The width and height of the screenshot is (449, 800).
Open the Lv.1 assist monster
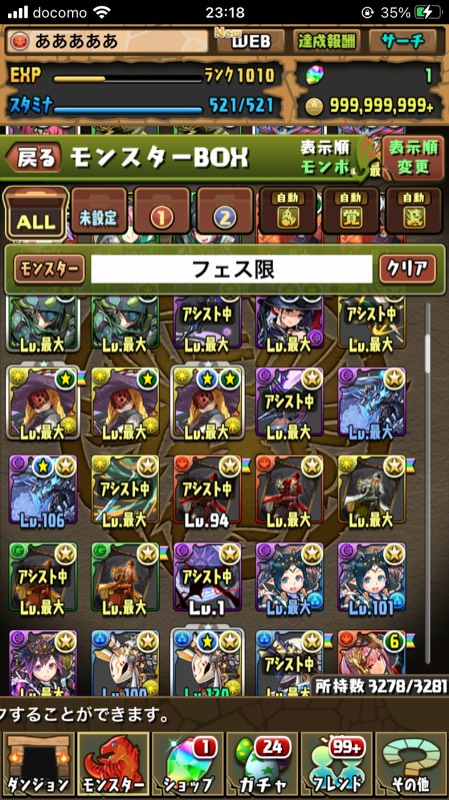207,578
